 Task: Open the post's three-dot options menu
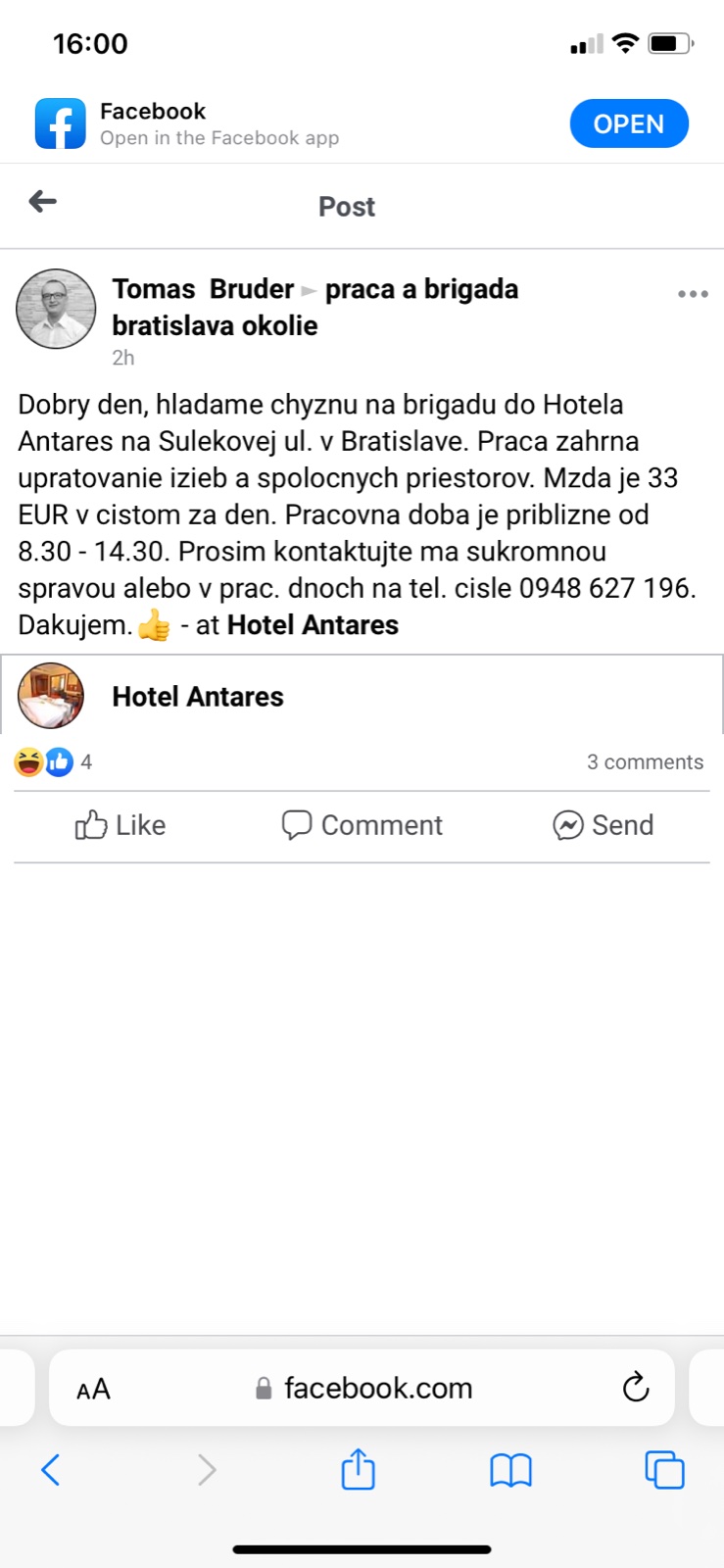pos(692,294)
